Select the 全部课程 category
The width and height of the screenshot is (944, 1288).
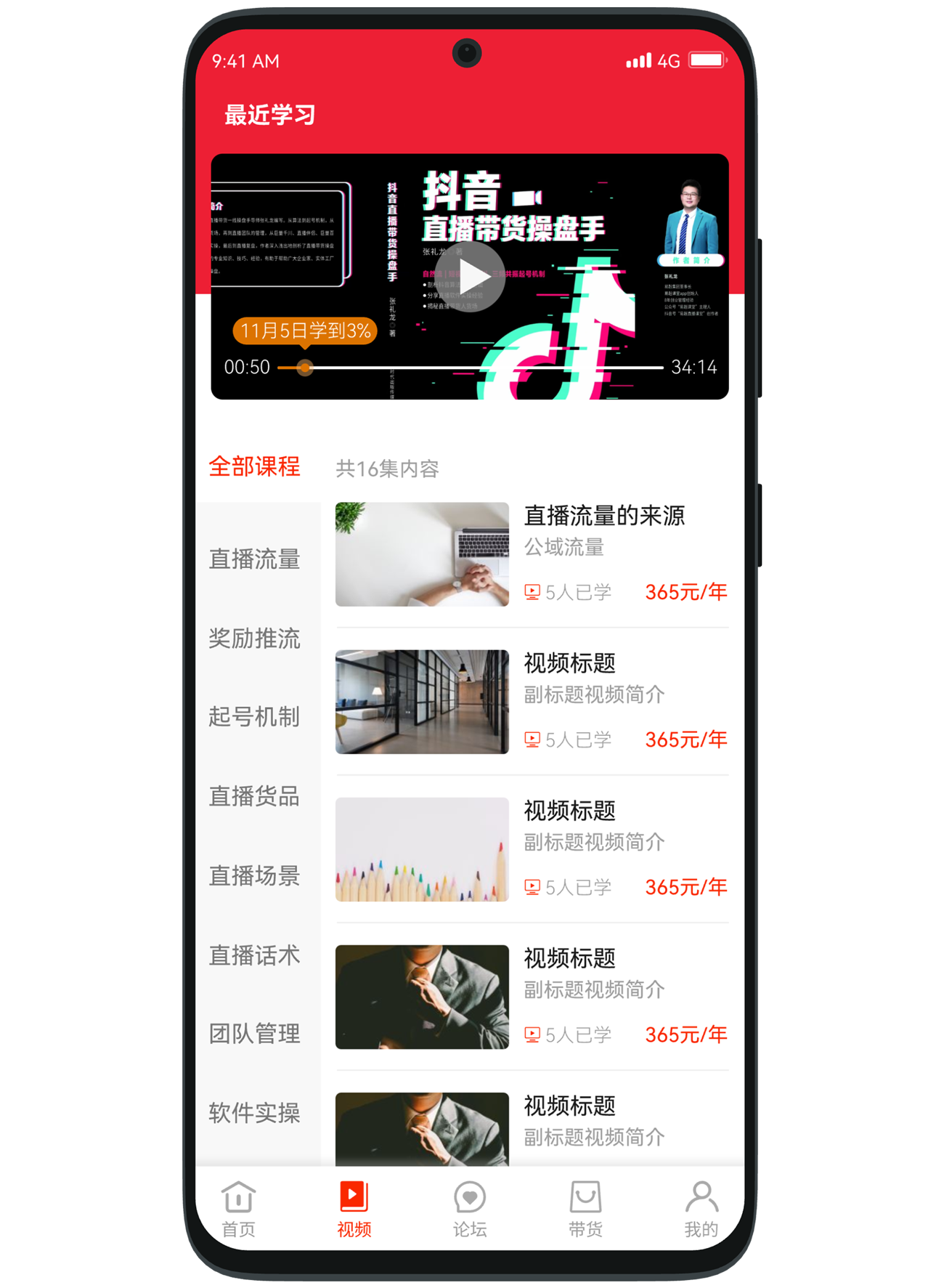(x=254, y=466)
